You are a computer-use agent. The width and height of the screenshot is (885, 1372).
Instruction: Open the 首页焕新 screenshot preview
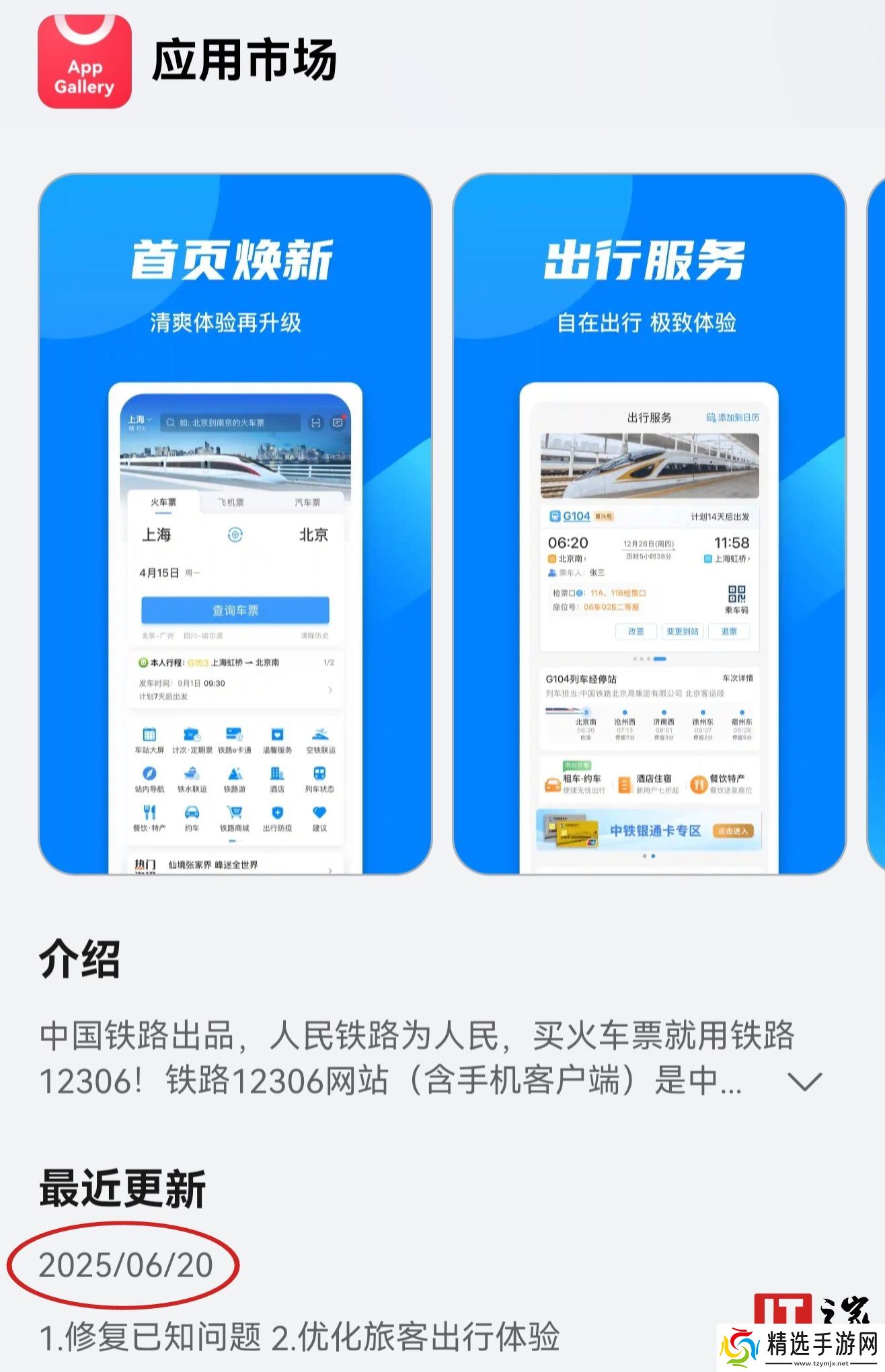point(235,524)
